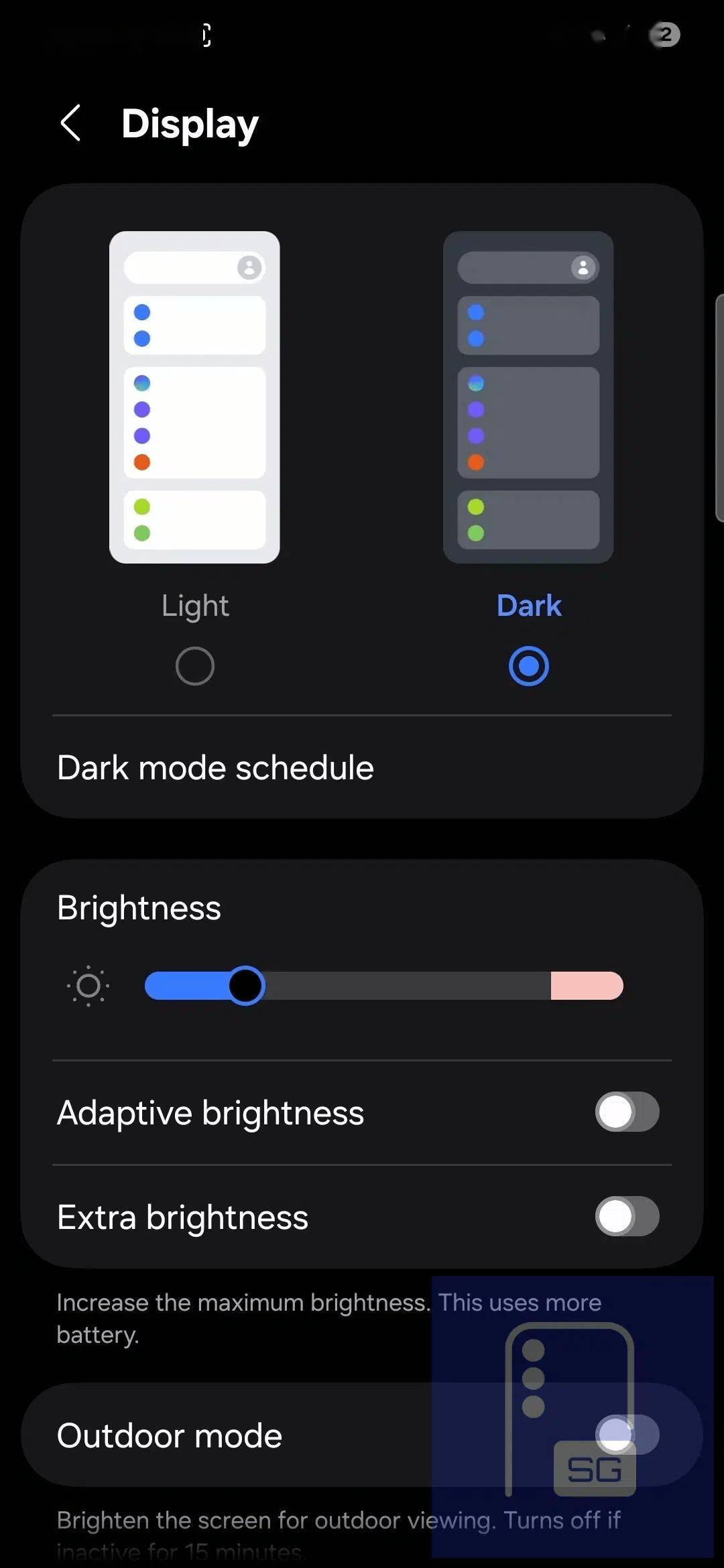Turn on Extra brightness
Viewport: 724px width, 1568px height.
(627, 1216)
